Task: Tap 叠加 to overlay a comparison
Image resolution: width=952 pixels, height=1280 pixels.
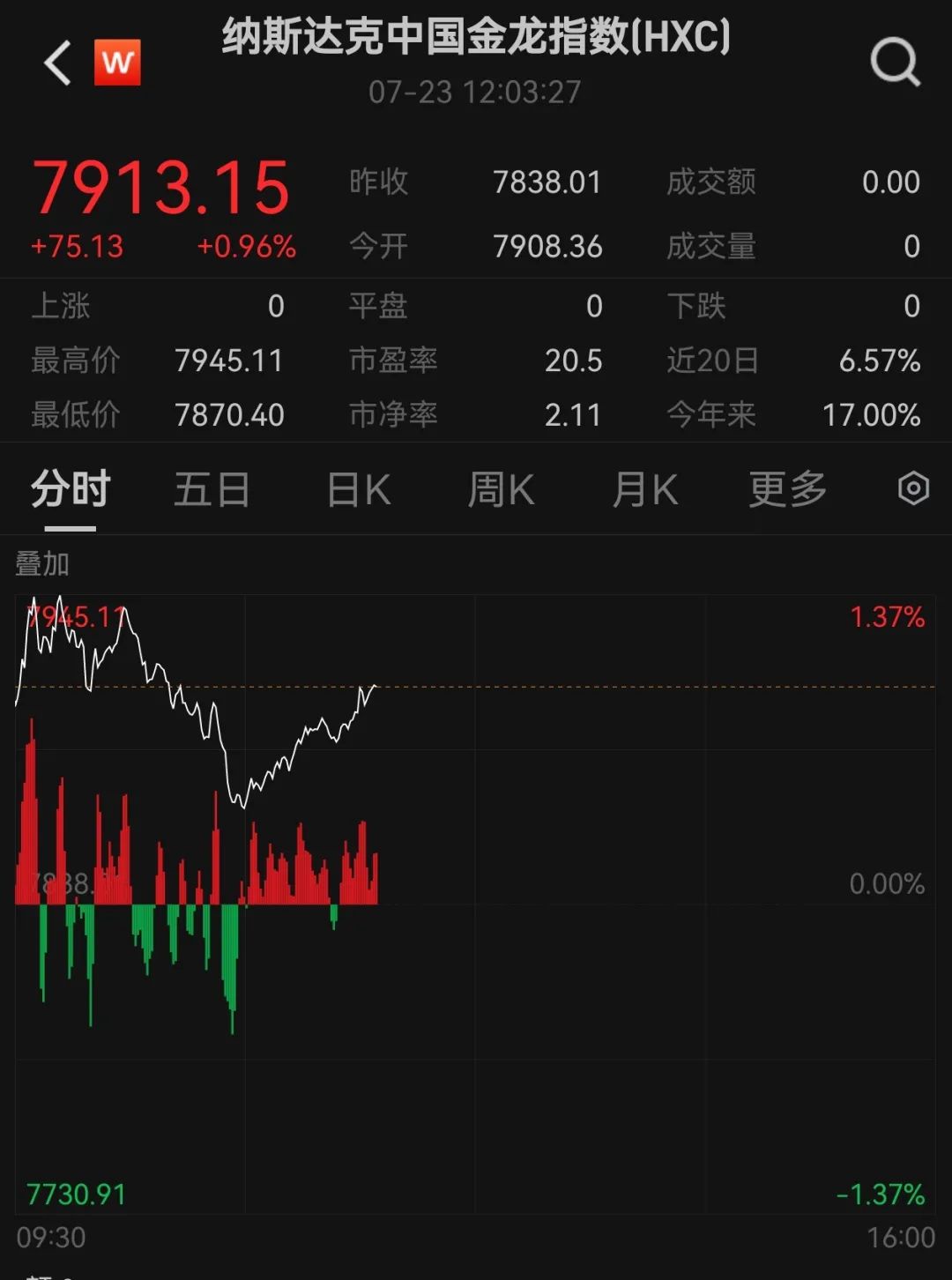Action: coord(42,563)
